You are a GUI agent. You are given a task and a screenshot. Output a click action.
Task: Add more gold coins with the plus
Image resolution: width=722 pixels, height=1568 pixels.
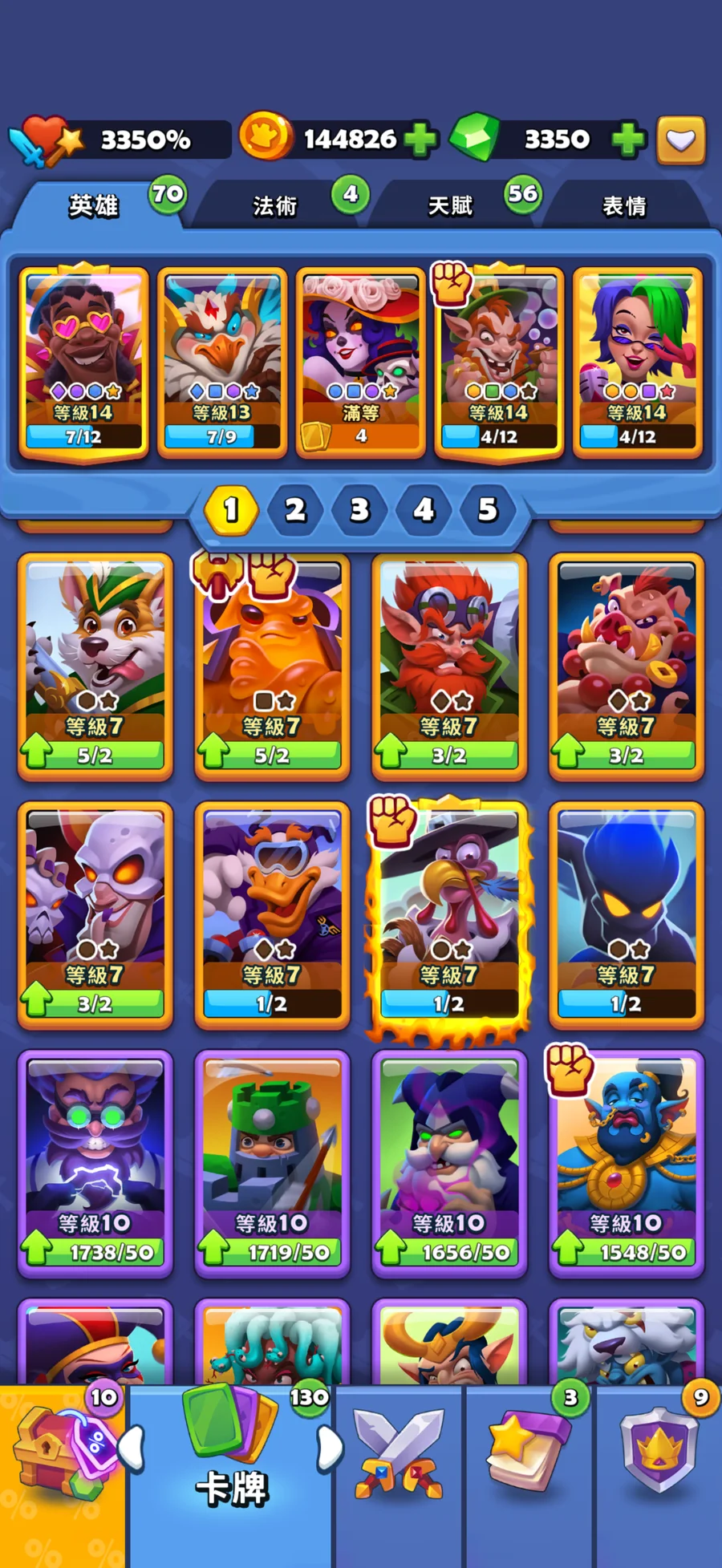(420, 140)
